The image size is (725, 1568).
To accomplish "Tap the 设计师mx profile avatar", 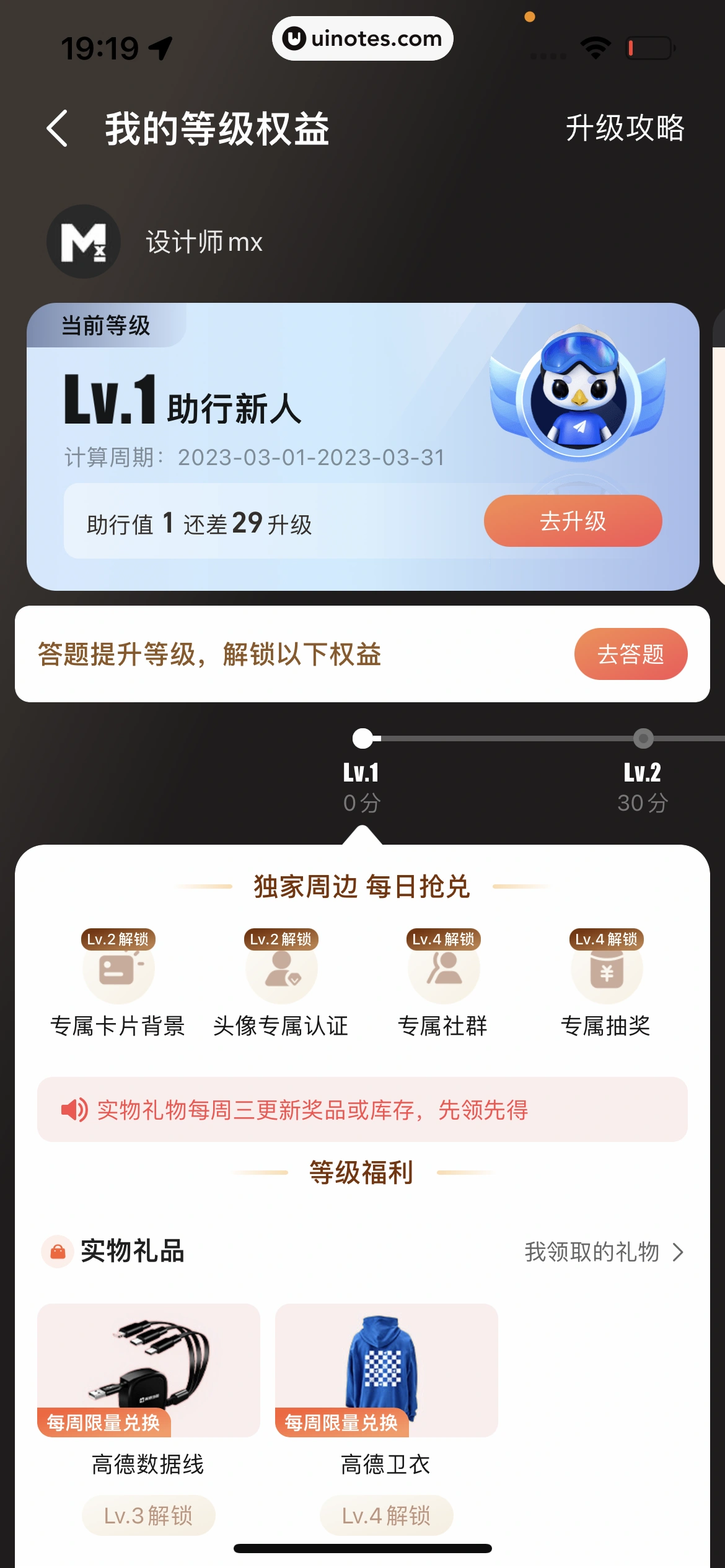I will click(x=84, y=242).
